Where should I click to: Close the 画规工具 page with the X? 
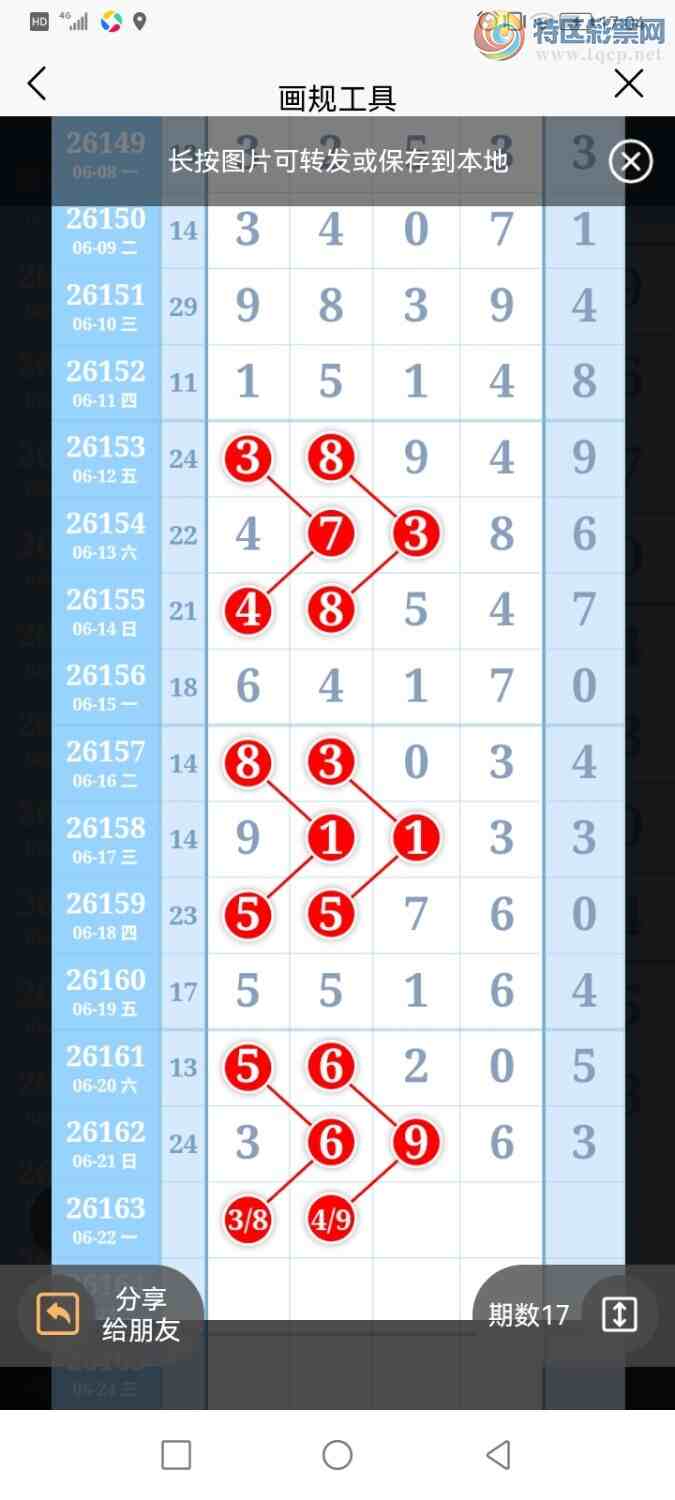tap(629, 84)
